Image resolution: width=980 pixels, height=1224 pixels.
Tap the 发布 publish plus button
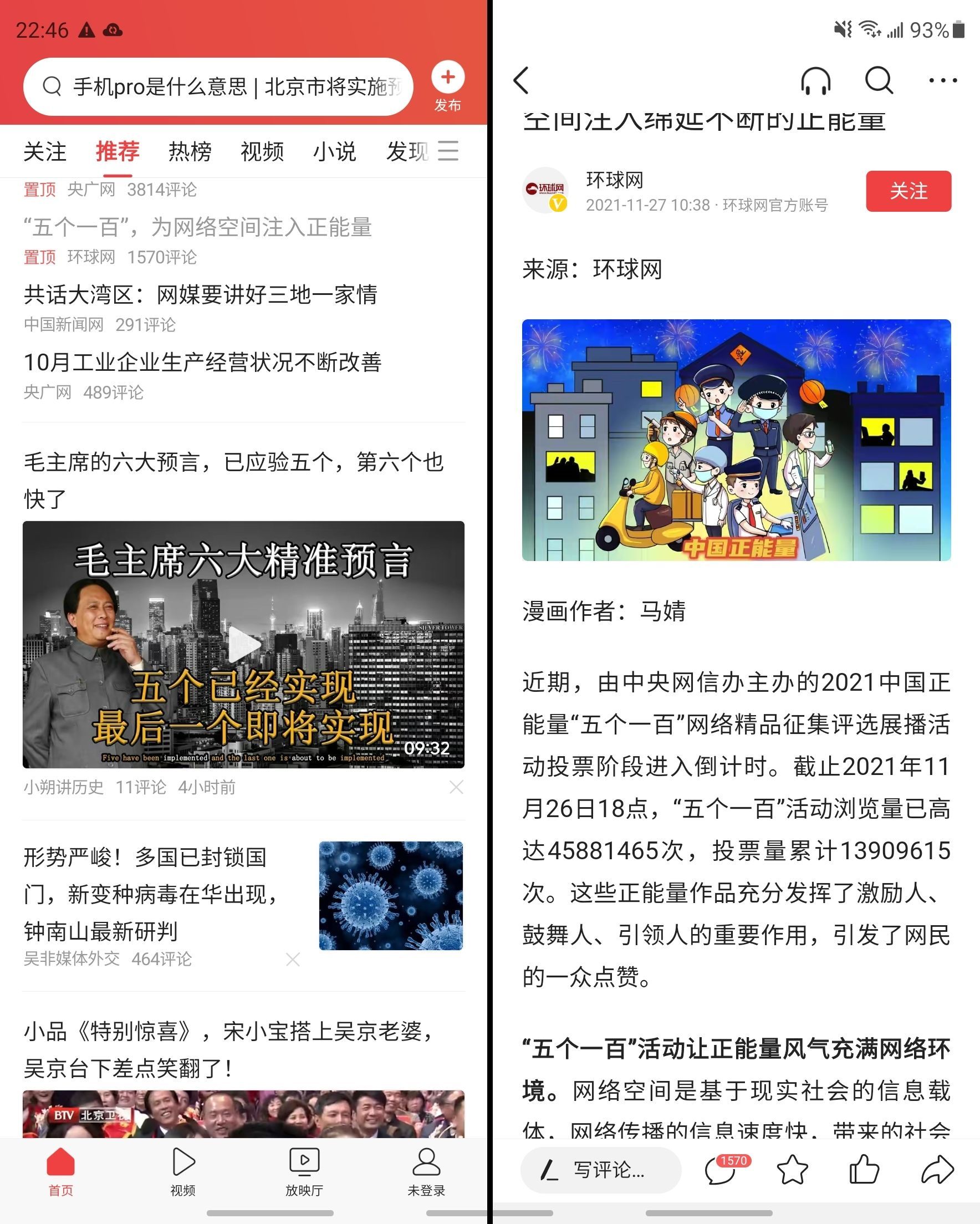(447, 78)
